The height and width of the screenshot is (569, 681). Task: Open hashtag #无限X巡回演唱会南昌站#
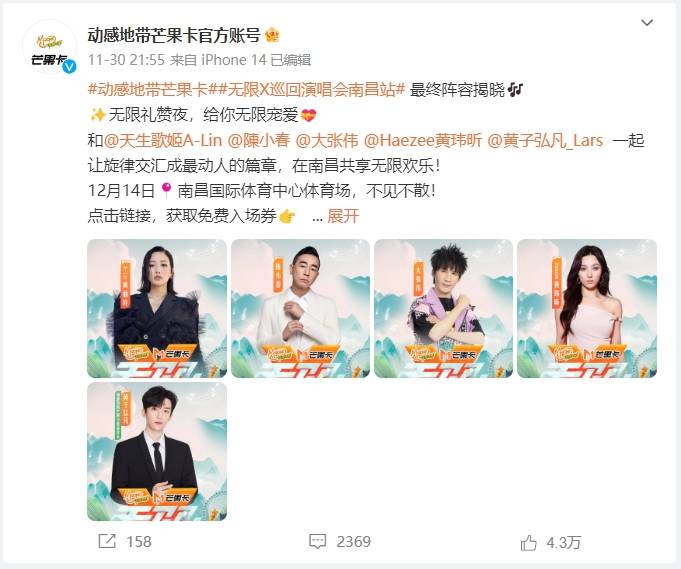[302, 90]
